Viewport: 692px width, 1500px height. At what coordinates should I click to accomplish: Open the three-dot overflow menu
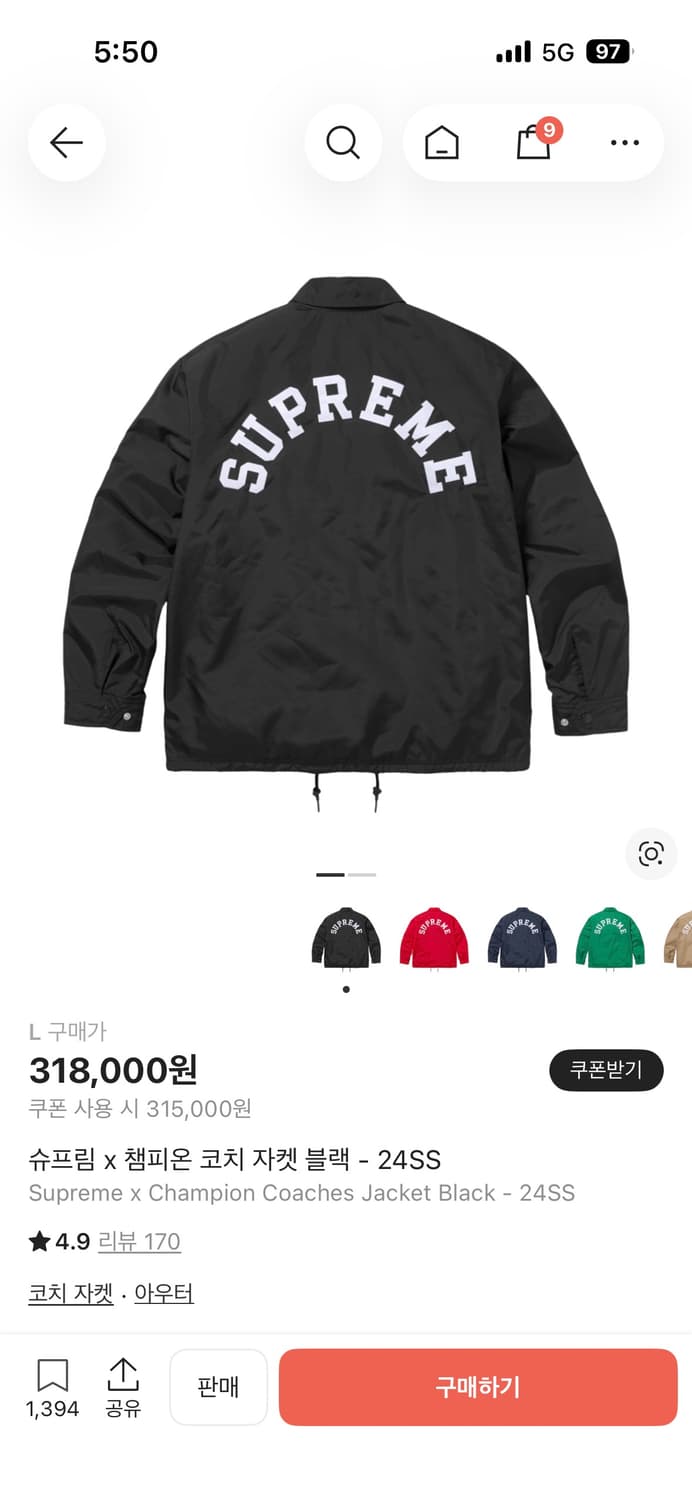pyautogui.click(x=624, y=143)
